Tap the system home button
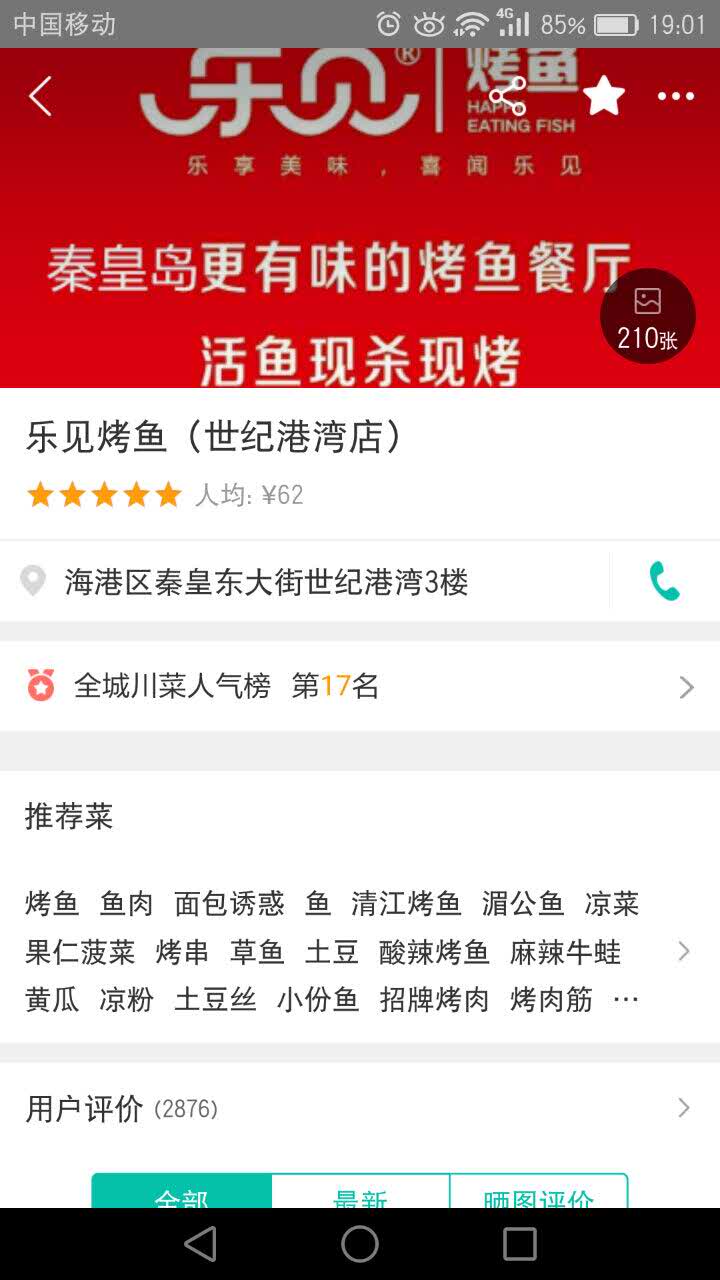The height and width of the screenshot is (1280, 720). [x=360, y=1244]
